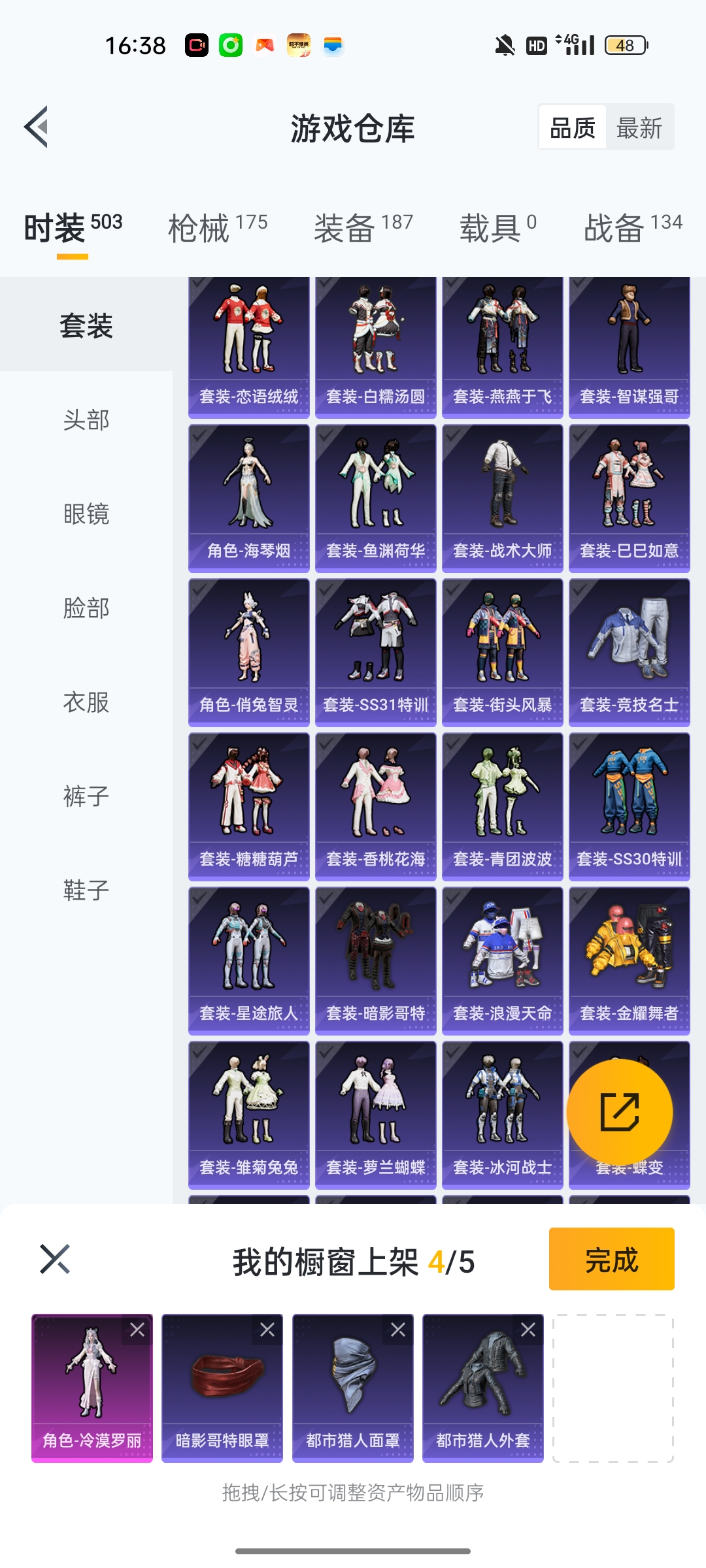
Task: Tap the yellow share floating button
Action: pyautogui.click(x=619, y=1112)
